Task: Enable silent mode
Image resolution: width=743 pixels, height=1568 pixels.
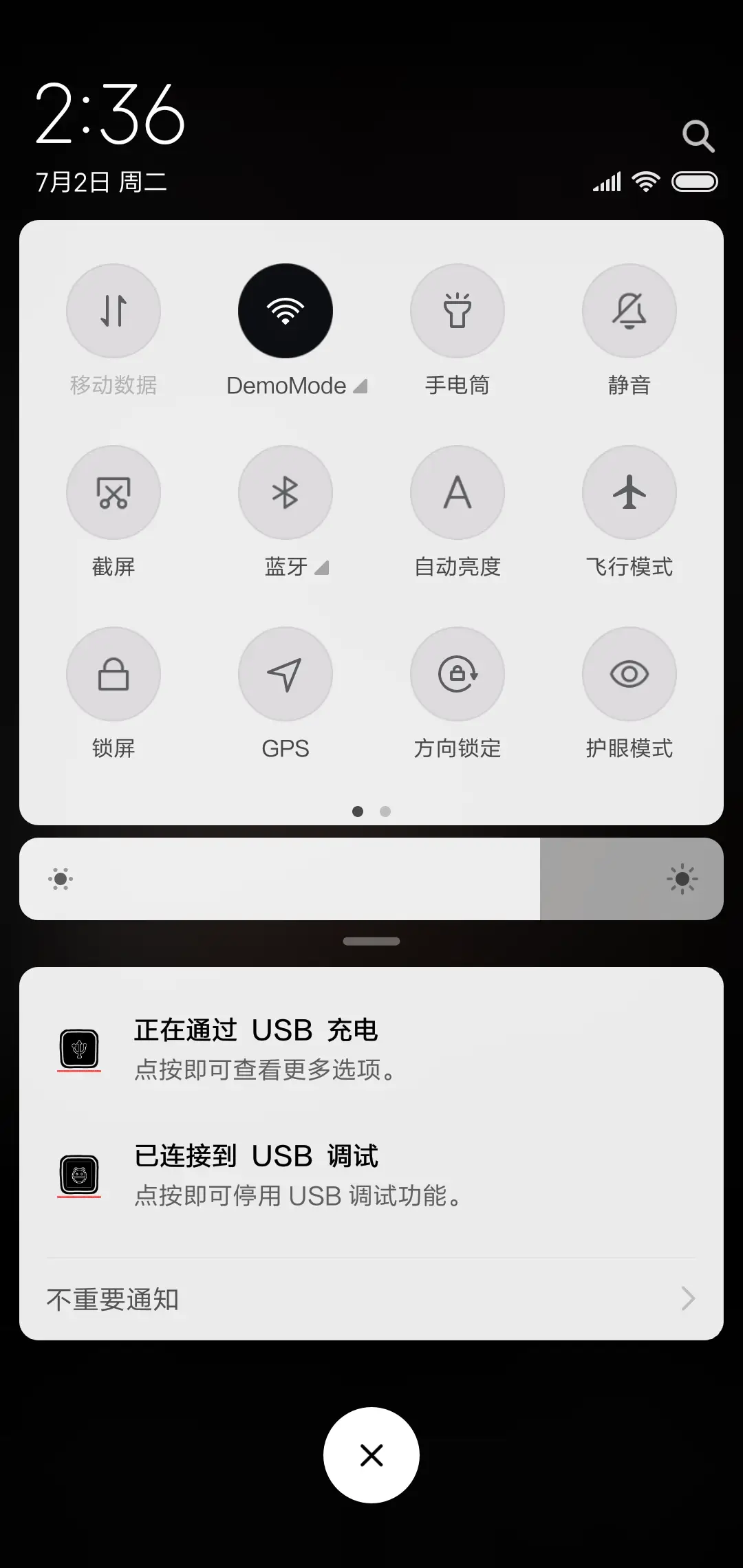Action: coord(629,311)
